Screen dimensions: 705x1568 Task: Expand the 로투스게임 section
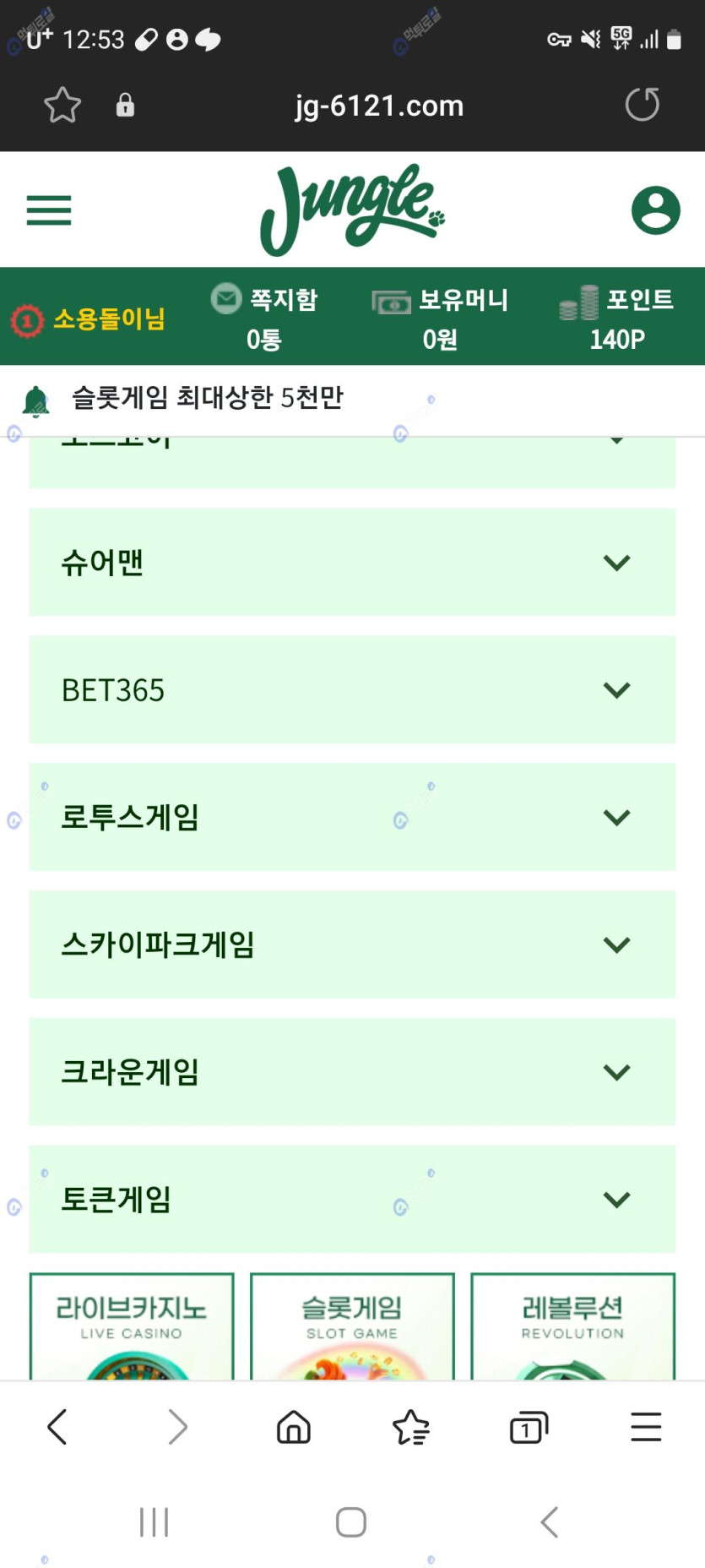pos(352,817)
